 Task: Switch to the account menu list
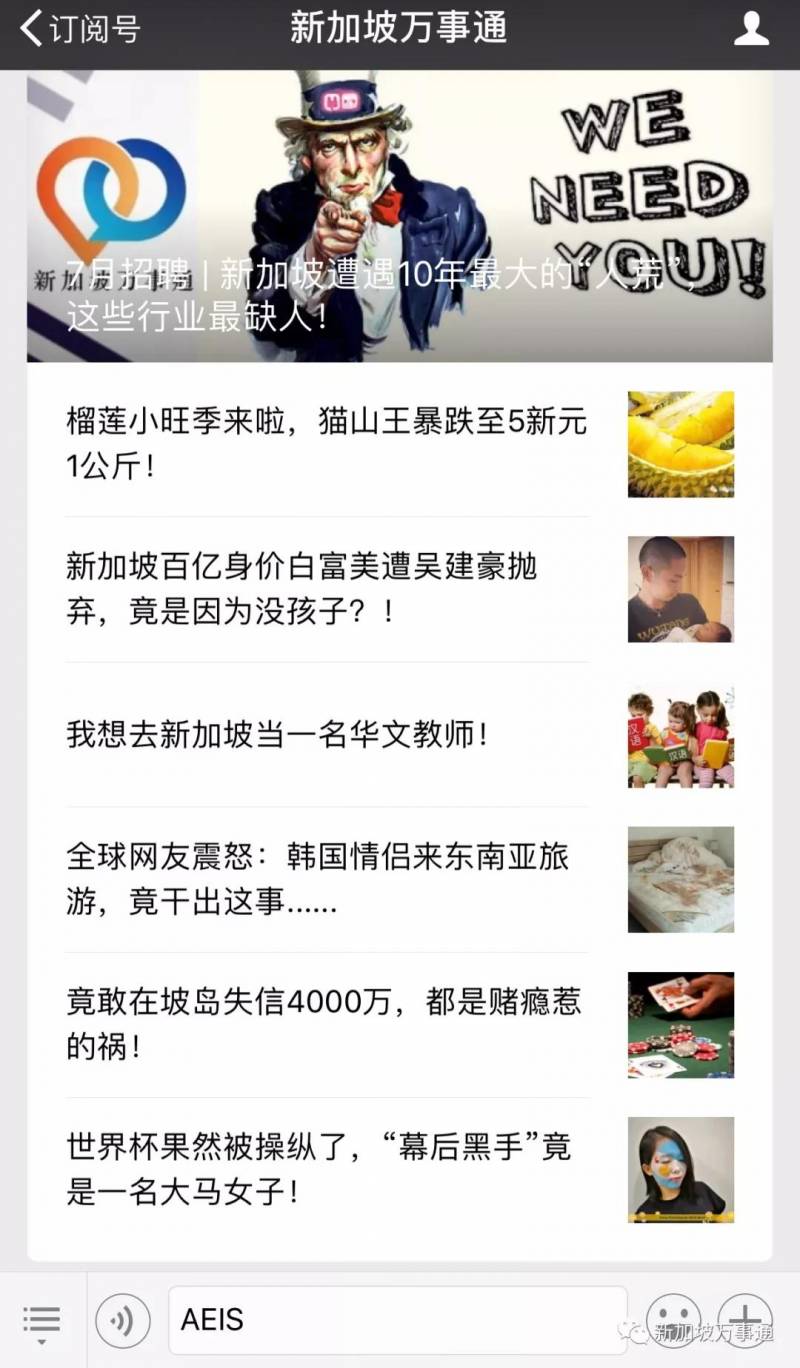pos(42,1320)
